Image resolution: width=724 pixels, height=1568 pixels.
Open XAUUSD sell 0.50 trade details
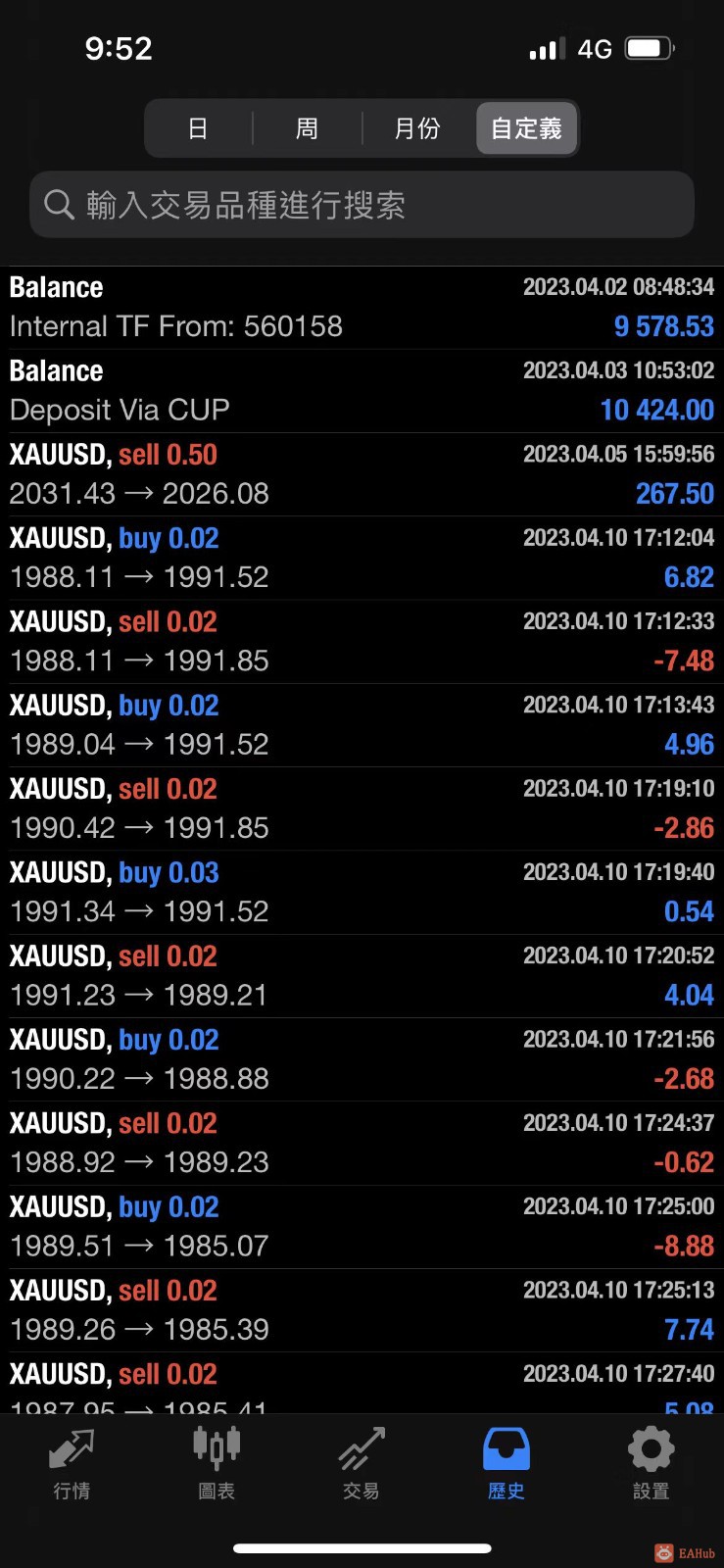pyautogui.click(x=362, y=474)
